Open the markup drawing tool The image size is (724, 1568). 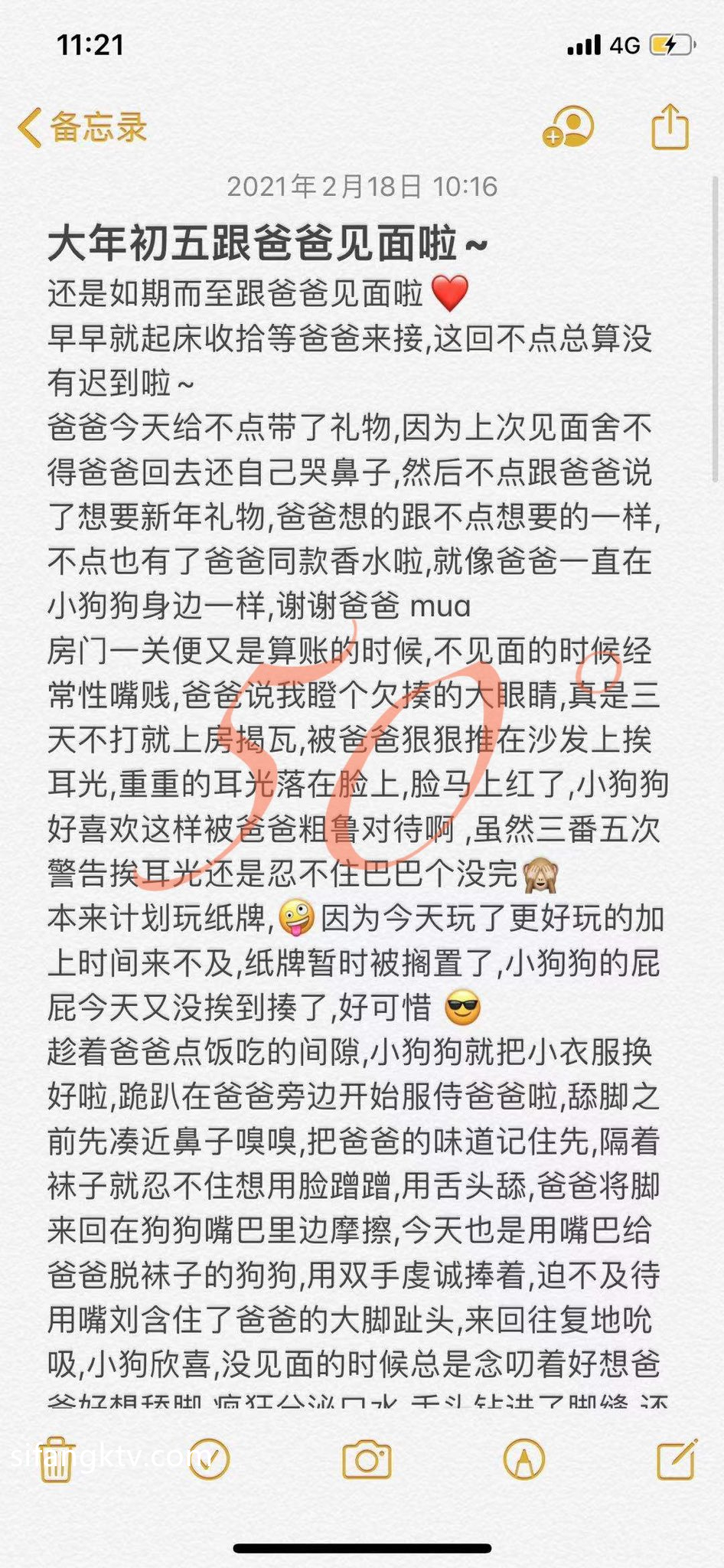[524, 1459]
